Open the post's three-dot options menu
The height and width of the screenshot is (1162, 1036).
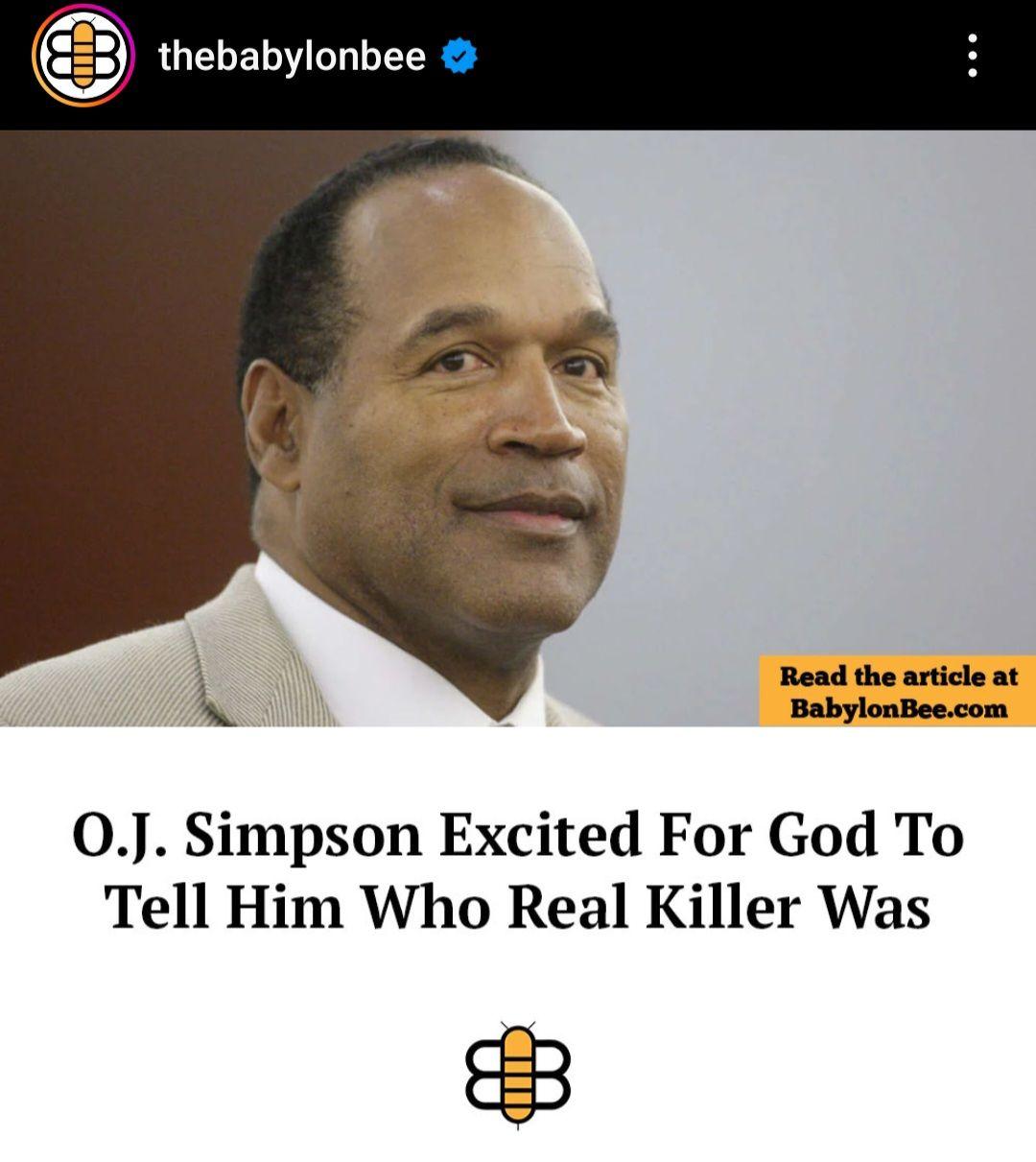973,57
